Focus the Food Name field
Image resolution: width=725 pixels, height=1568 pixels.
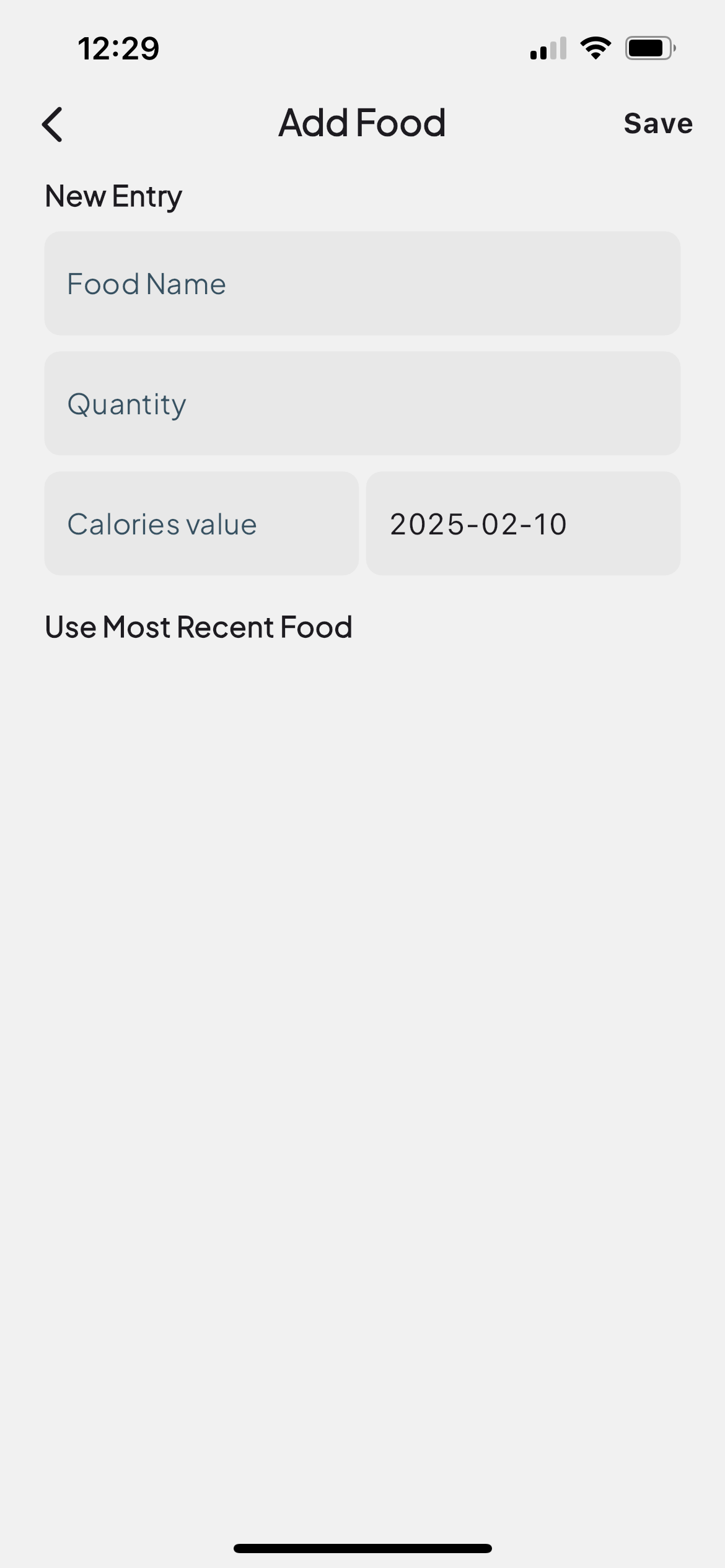(362, 284)
